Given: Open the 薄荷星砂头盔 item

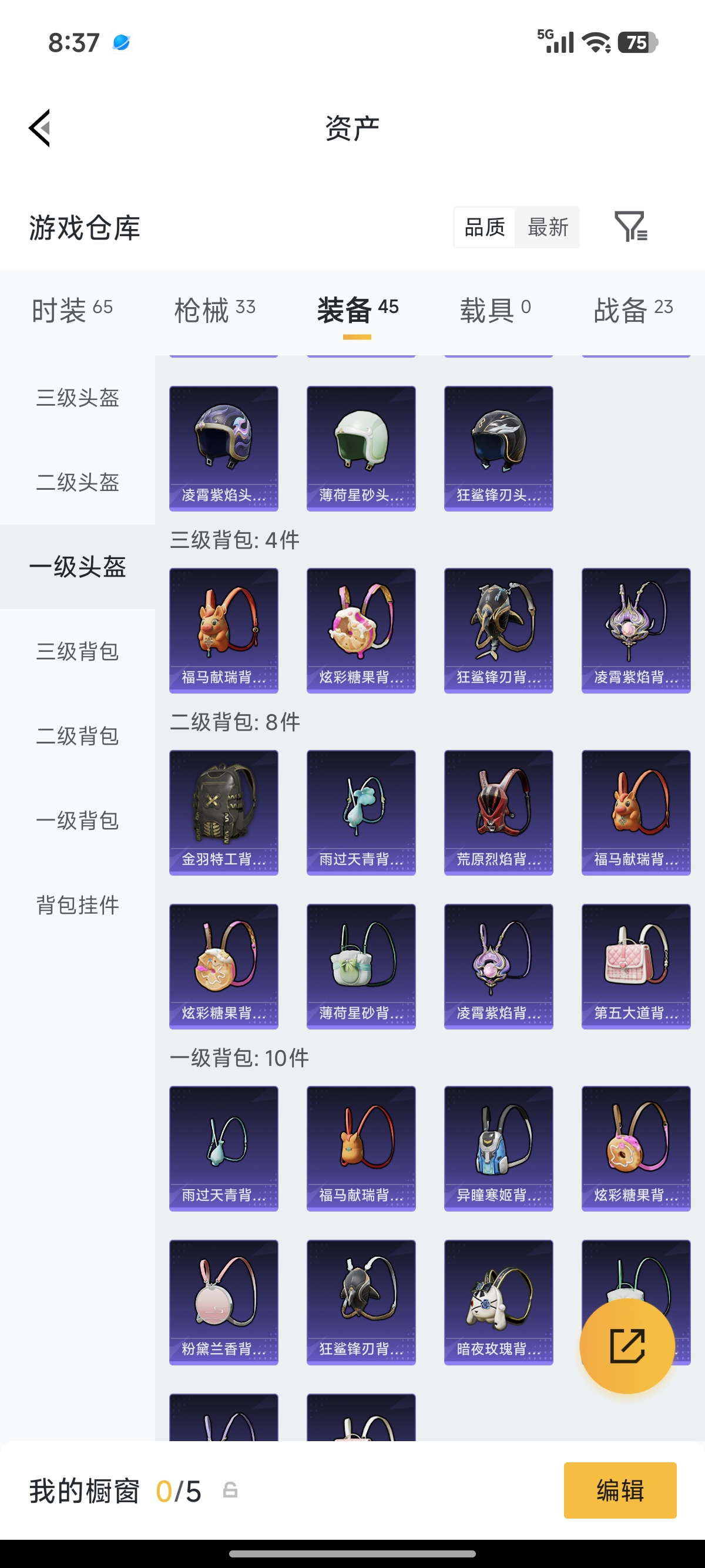Looking at the screenshot, I should coord(361,449).
